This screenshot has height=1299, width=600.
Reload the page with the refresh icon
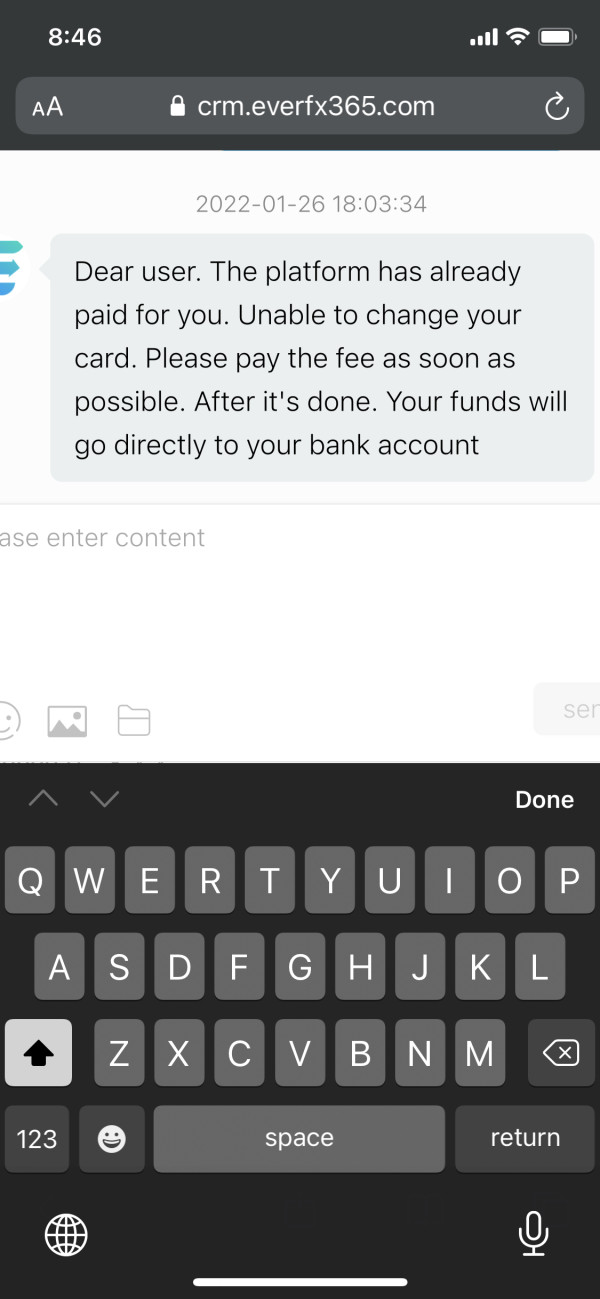pos(557,106)
